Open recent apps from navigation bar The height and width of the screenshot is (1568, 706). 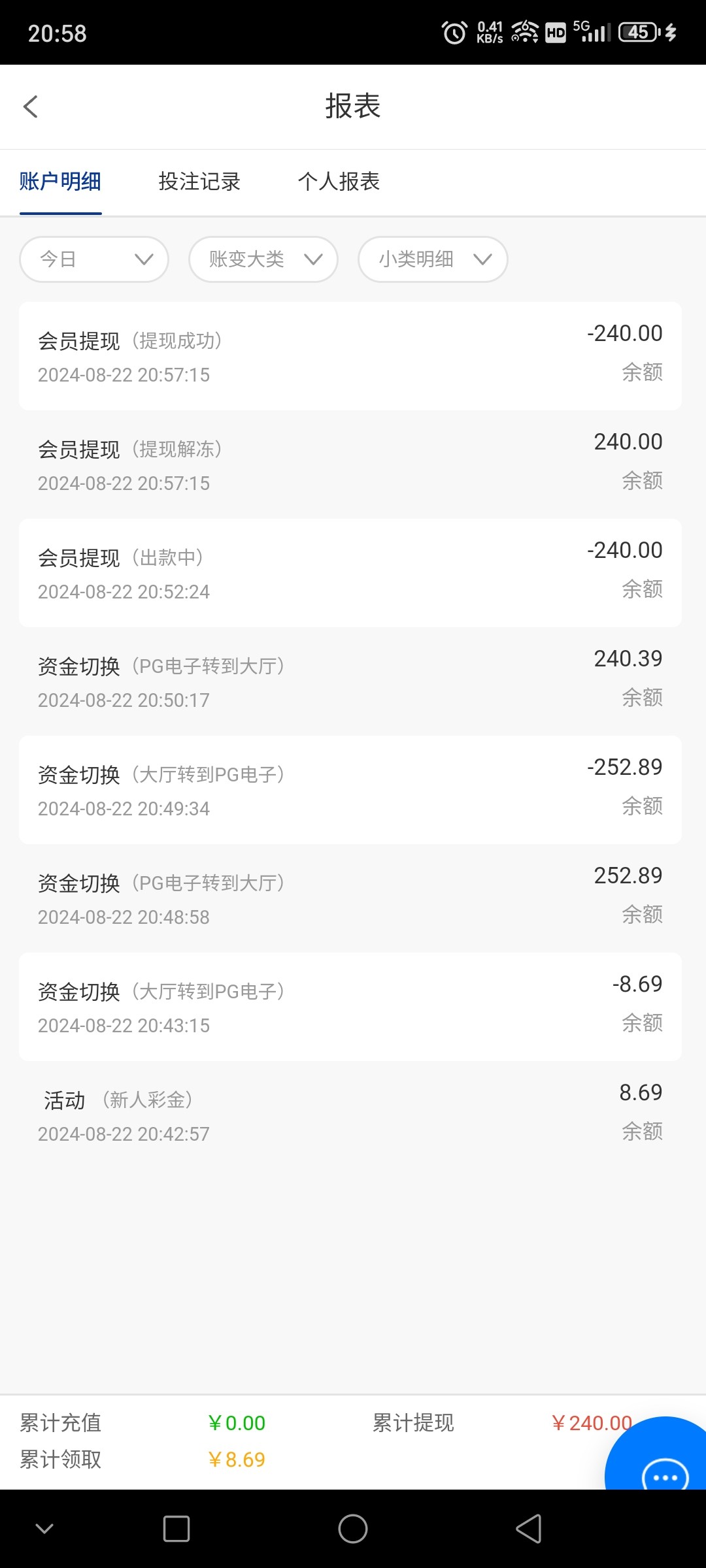(176, 1529)
